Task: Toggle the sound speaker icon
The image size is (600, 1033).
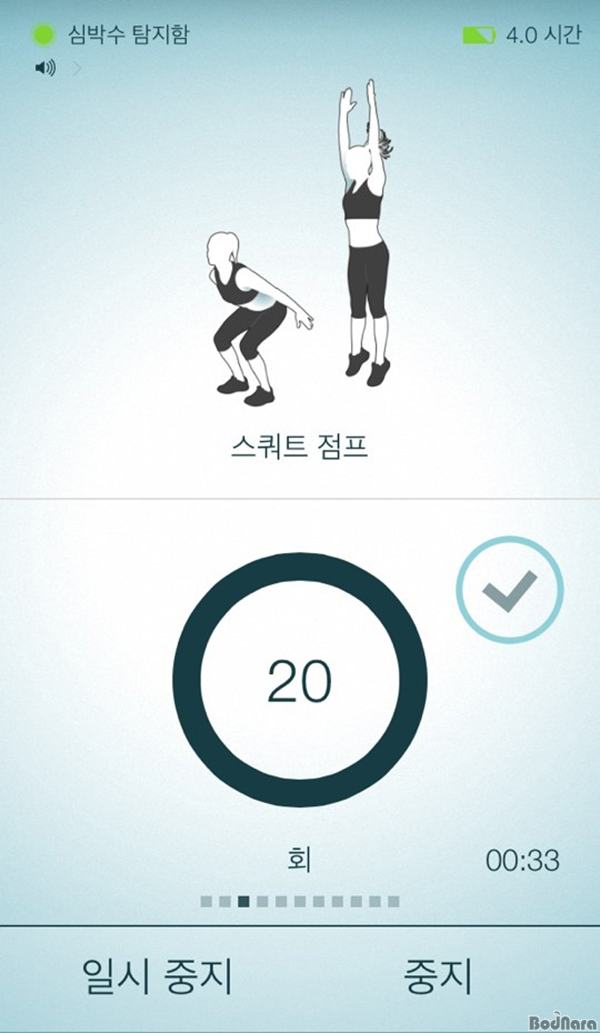Action: (x=45, y=68)
